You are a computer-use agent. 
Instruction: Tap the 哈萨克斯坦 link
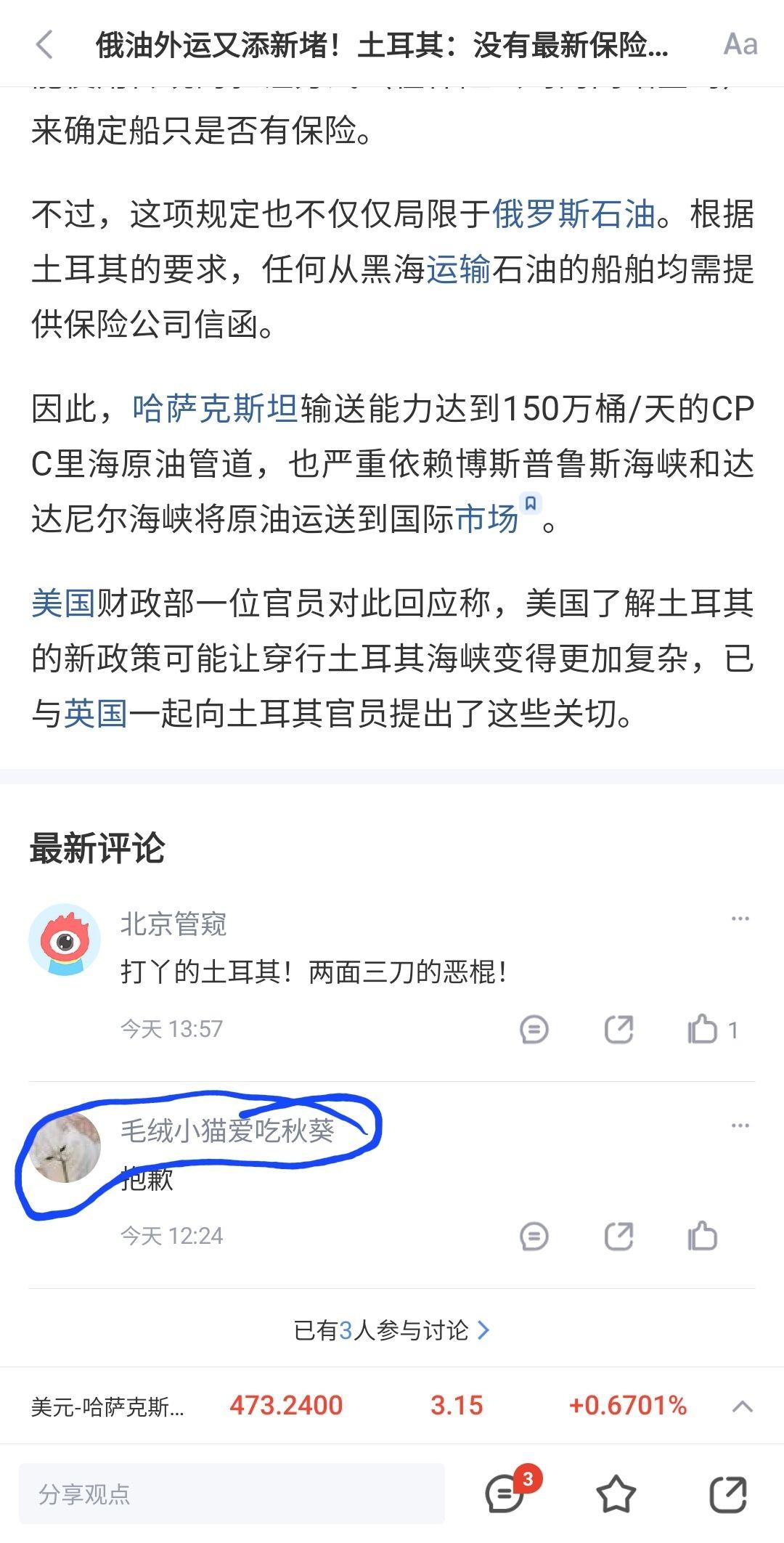pyautogui.click(x=216, y=409)
